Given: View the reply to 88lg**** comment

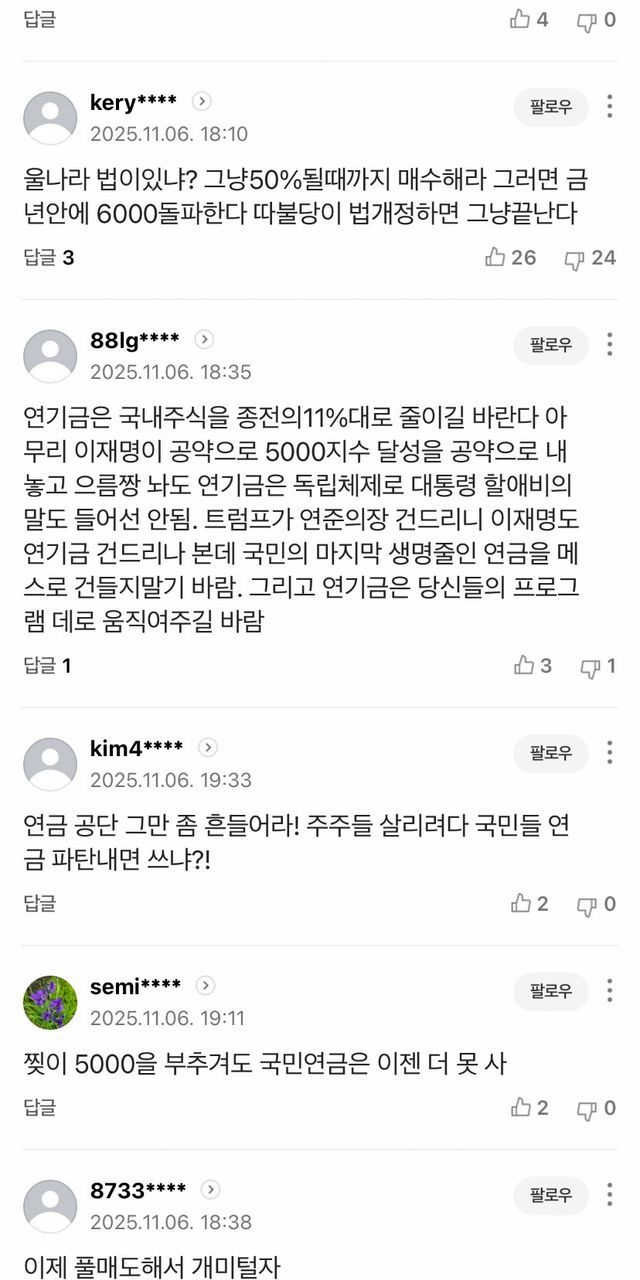Looking at the screenshot, I should click(x=47, y=665).
